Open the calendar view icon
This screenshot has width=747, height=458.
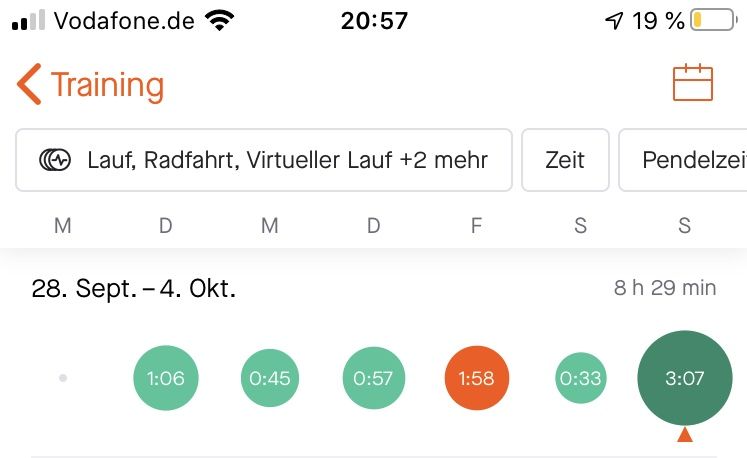coord(692,83)
